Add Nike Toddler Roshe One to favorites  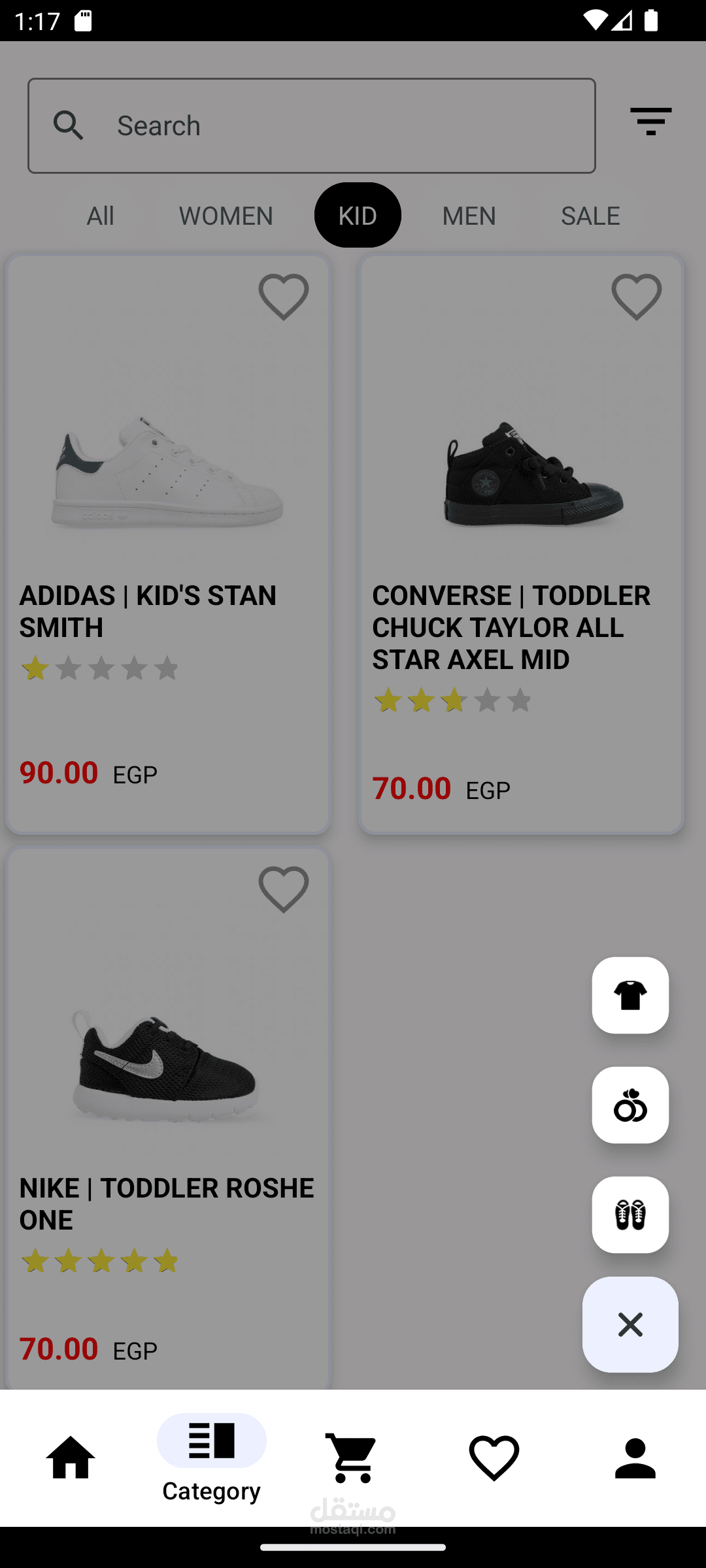[283, 890]
